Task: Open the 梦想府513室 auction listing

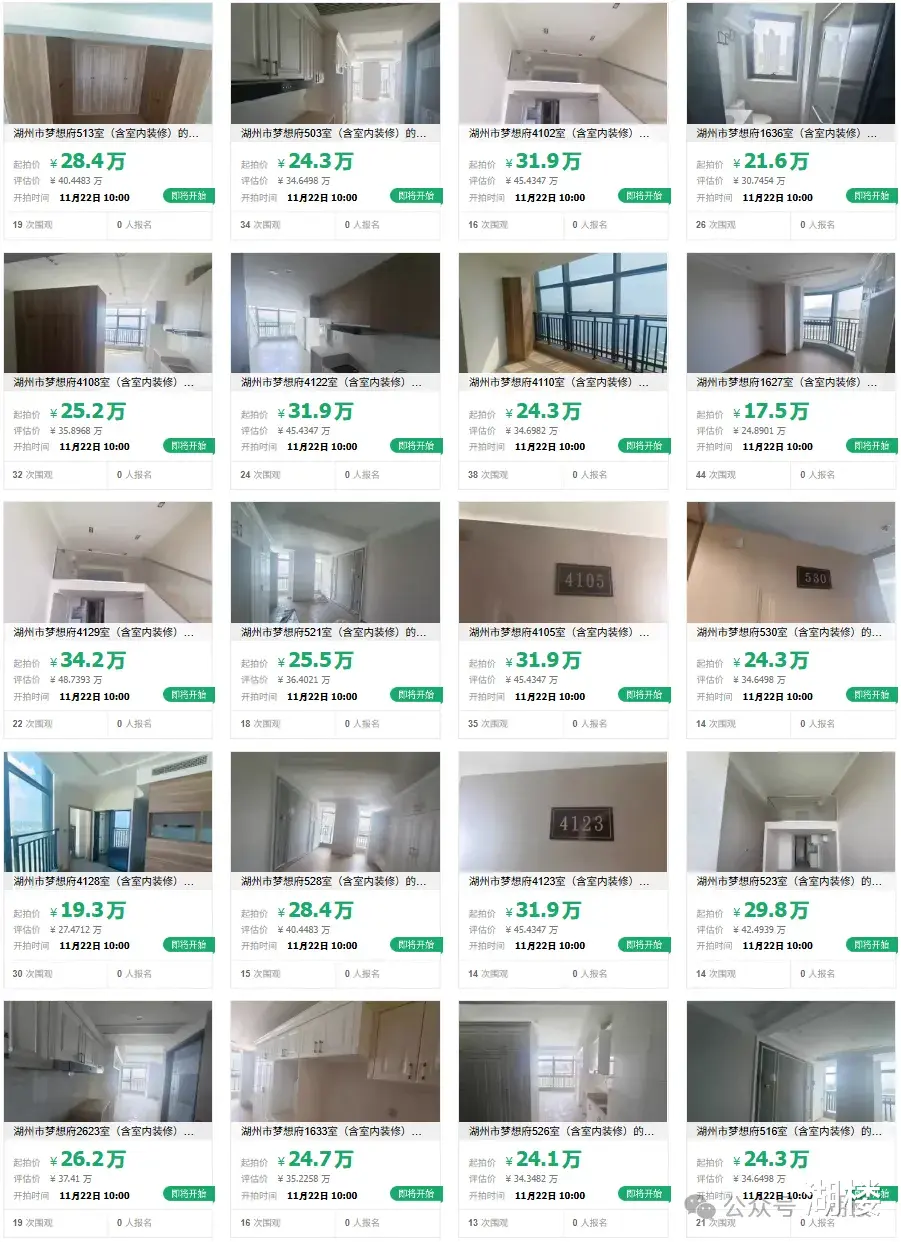Action: click(107, 132)
